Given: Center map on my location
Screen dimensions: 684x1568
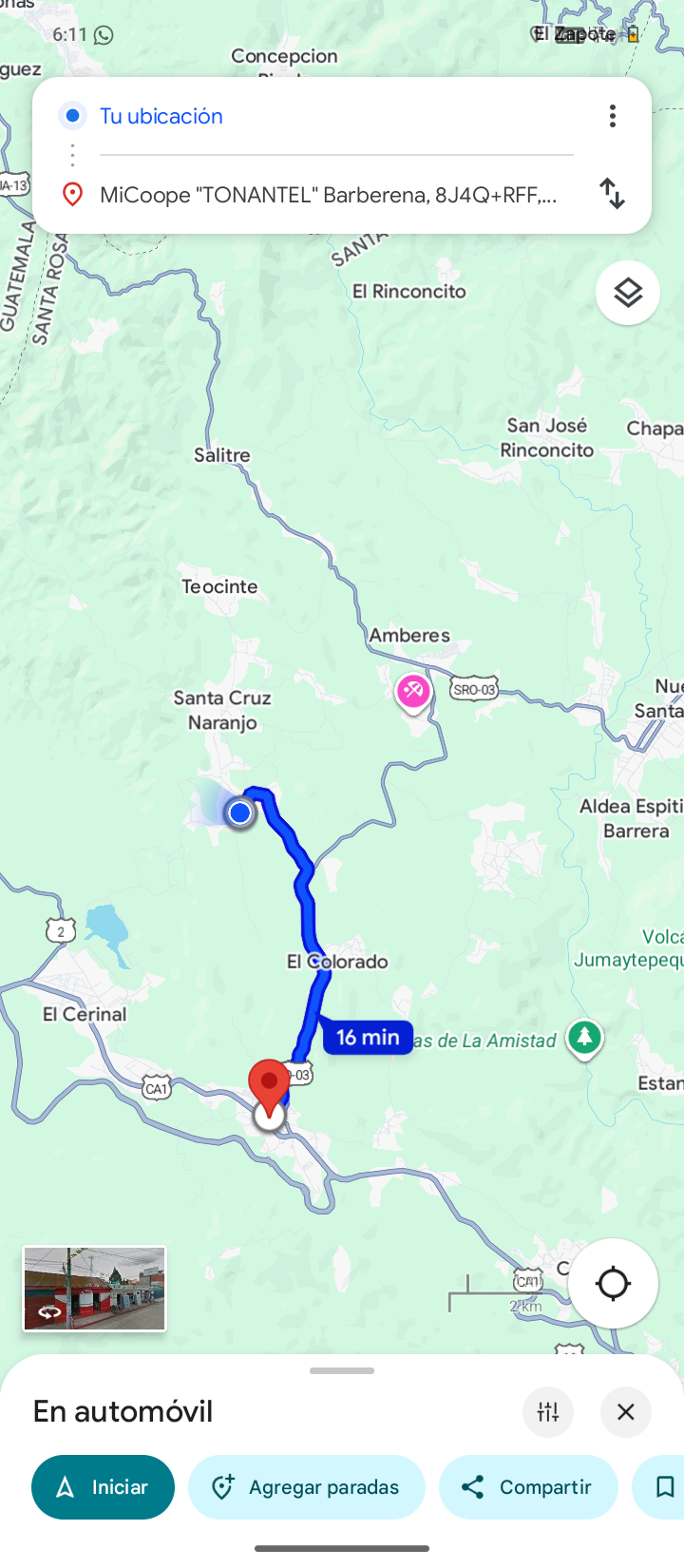Looking at the screenshot, I should (613, 1283).
